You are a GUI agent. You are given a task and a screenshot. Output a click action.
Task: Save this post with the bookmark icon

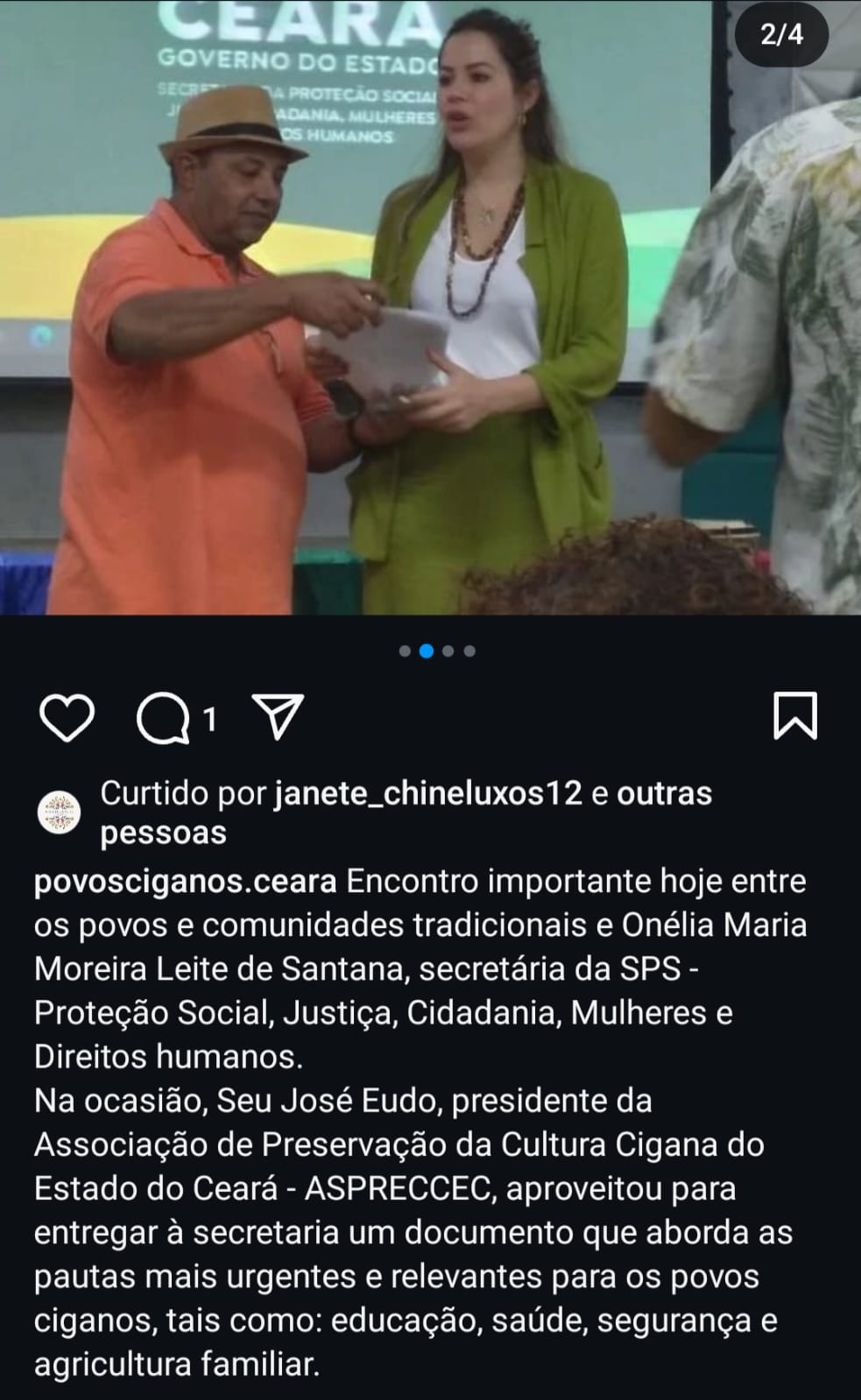(794, 716)
